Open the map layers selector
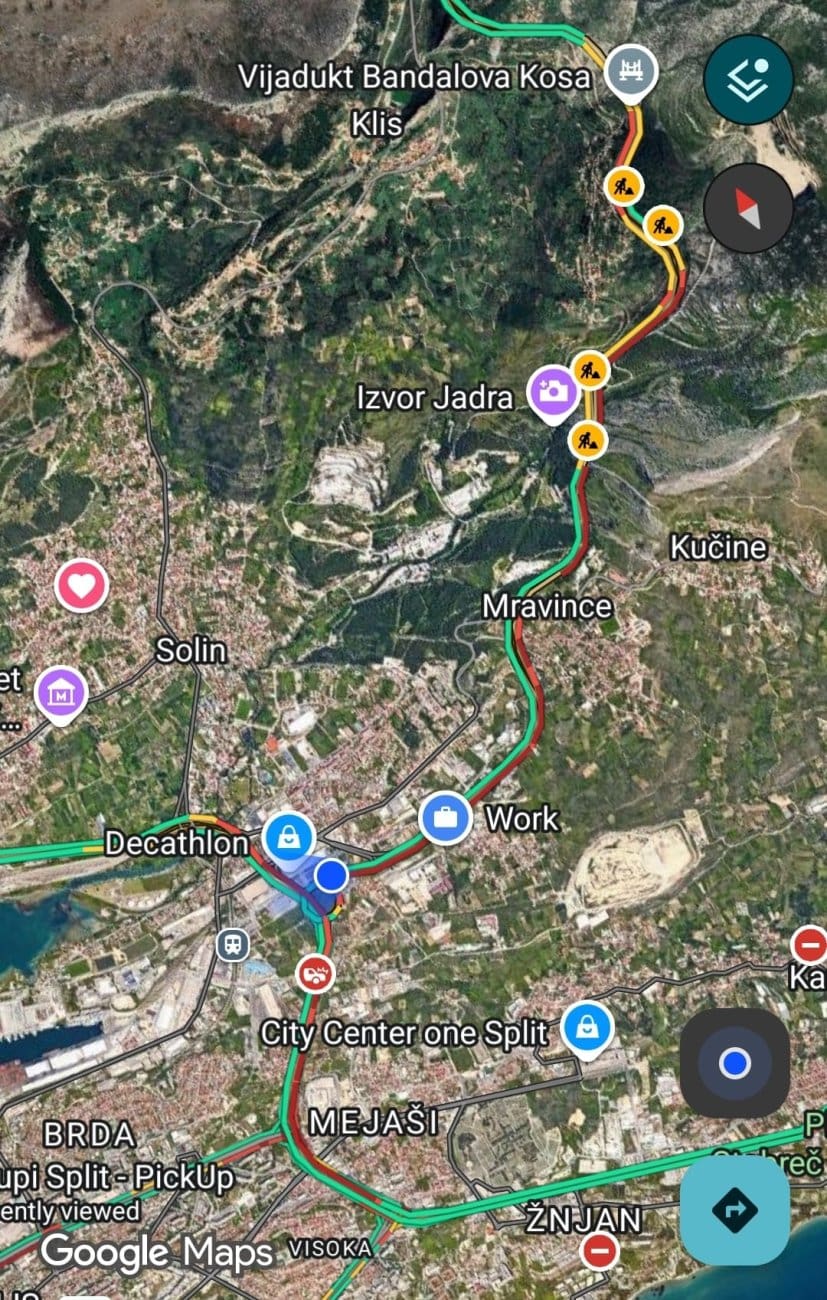 (x=748, y=80)
